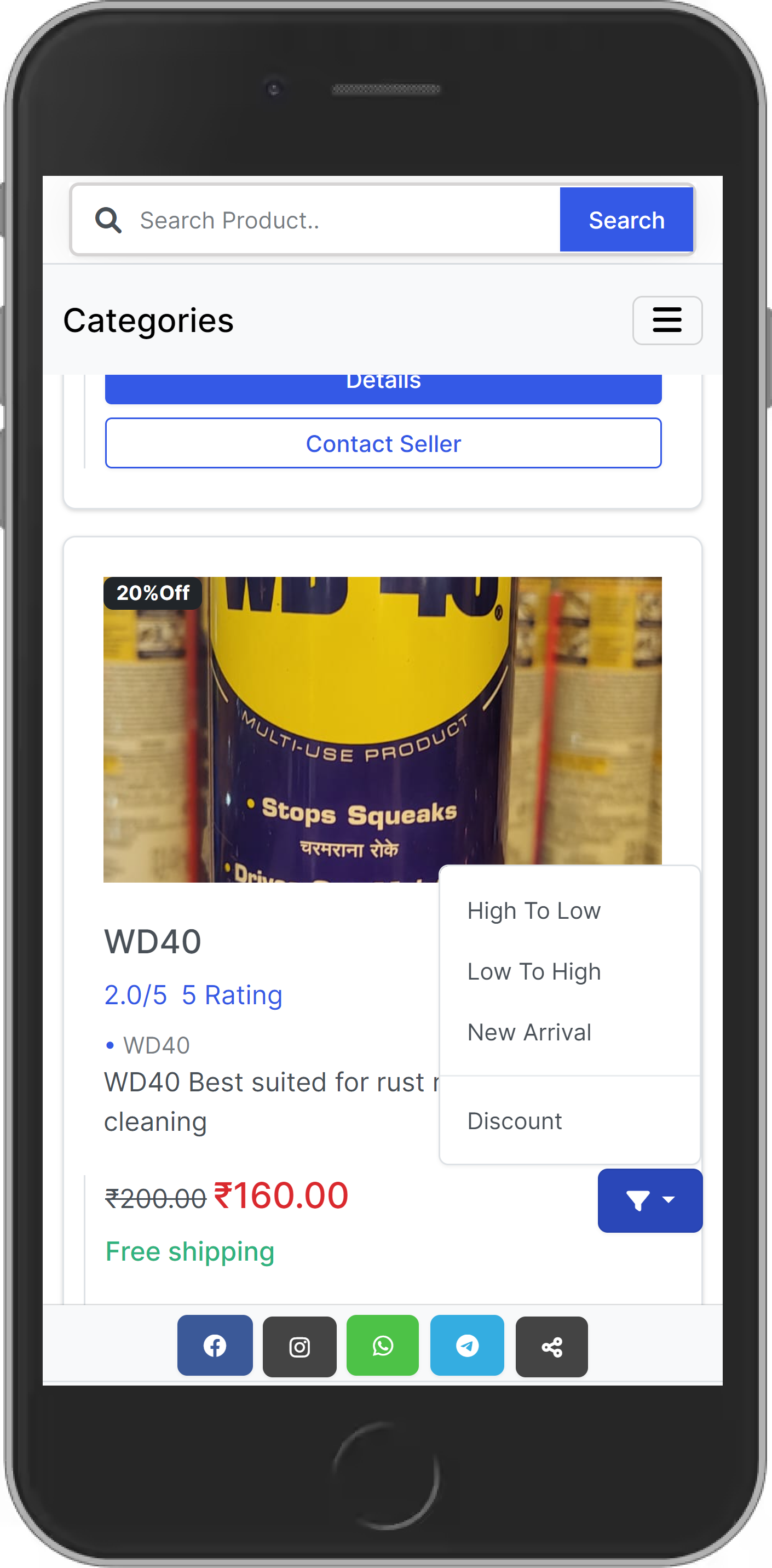Select the Discount filter option
Image resolution: width=772 pixels, height=1568 pixels.
coord(514,1121)
